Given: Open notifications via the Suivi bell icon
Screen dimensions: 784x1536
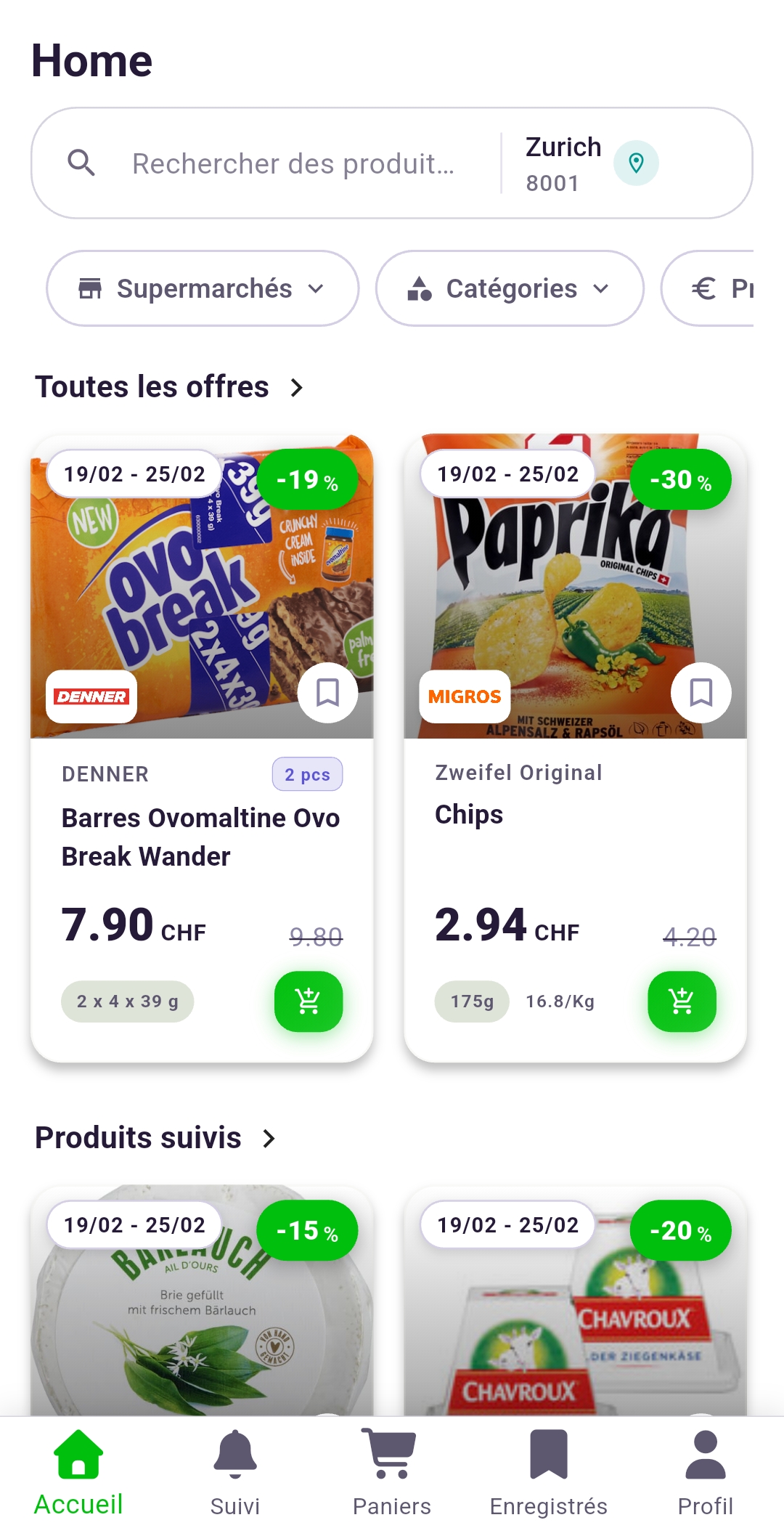Looking at the screenshot, I should [234, 1455].
